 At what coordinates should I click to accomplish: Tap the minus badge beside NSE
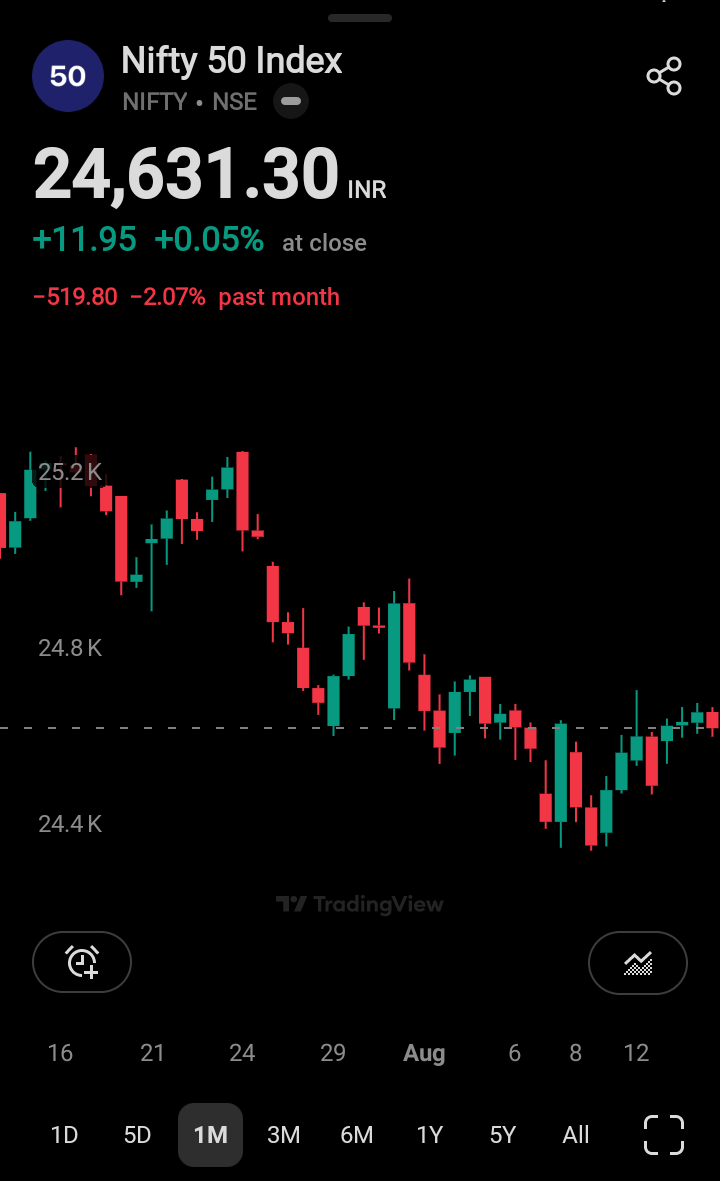coord(291,102)
